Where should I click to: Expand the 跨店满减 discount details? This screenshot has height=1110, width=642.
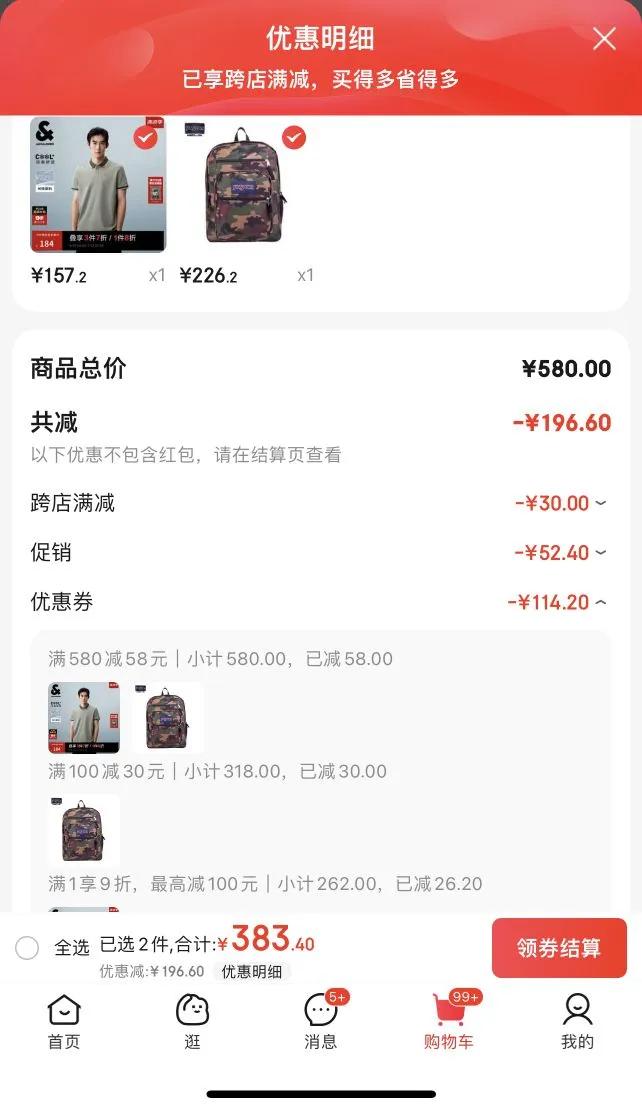(600, 503)
